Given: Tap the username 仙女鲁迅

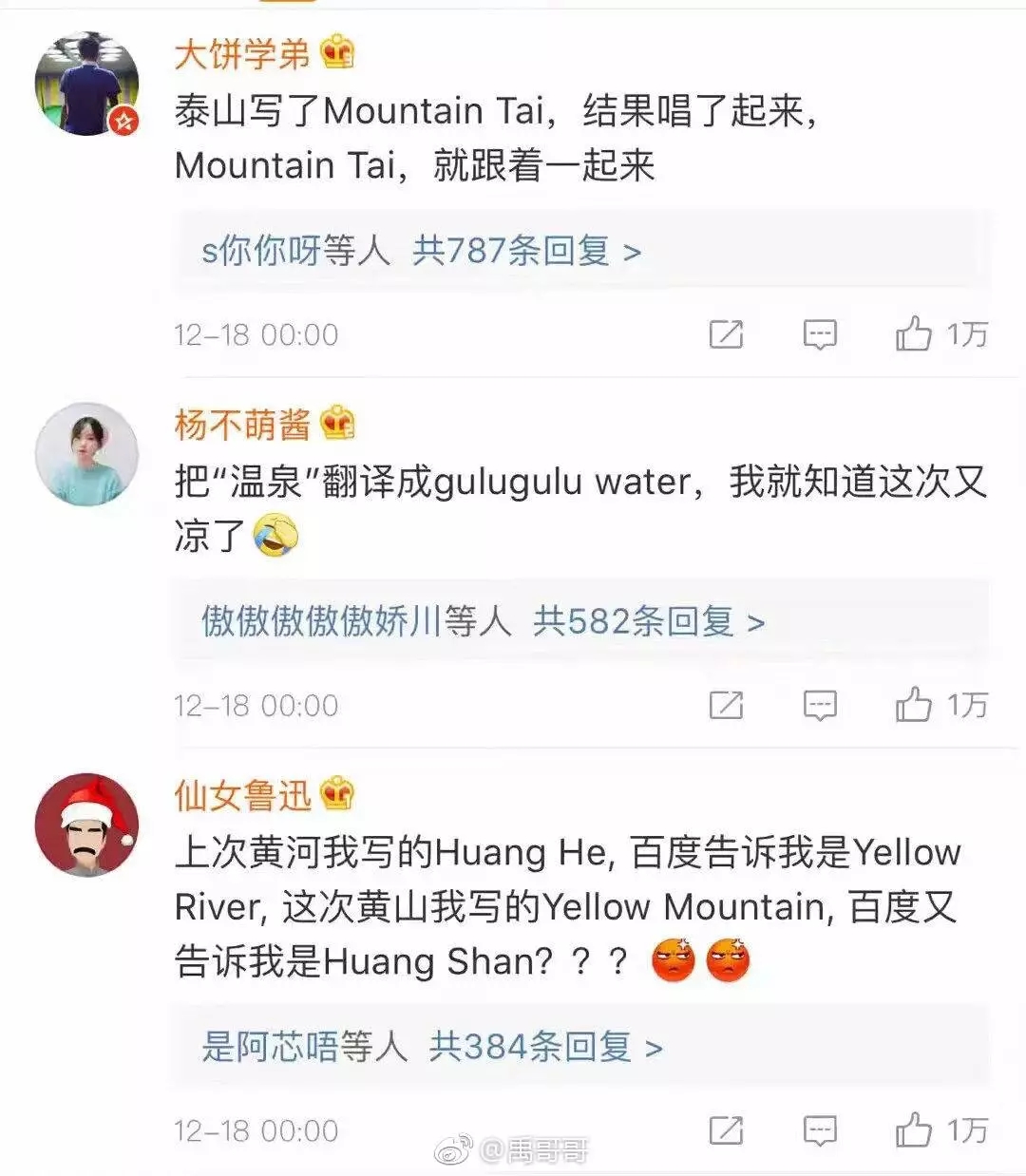Looking at the screenshot, I should coord(242,795).
